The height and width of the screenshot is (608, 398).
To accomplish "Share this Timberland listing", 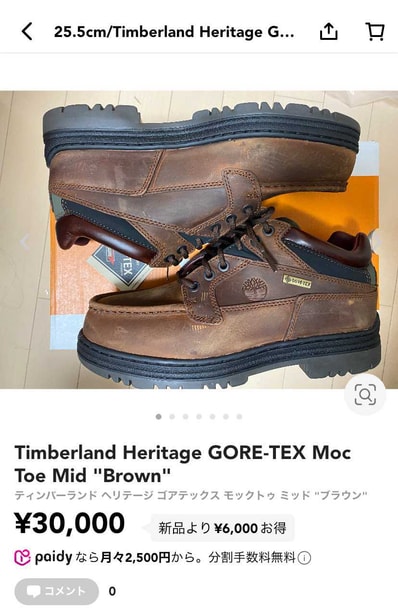I will [328, 31].
